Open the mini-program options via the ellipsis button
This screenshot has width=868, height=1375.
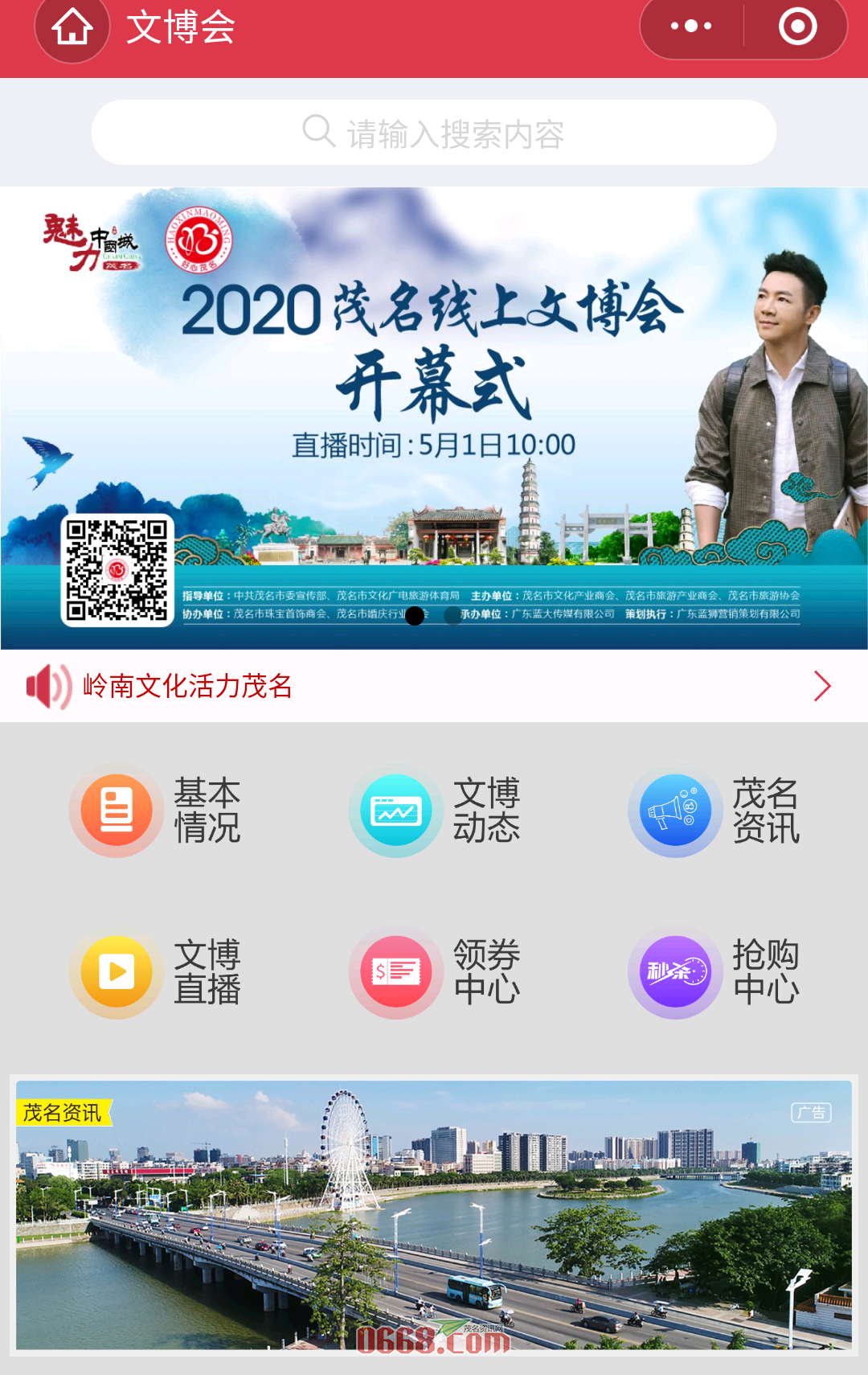[688, 26]
